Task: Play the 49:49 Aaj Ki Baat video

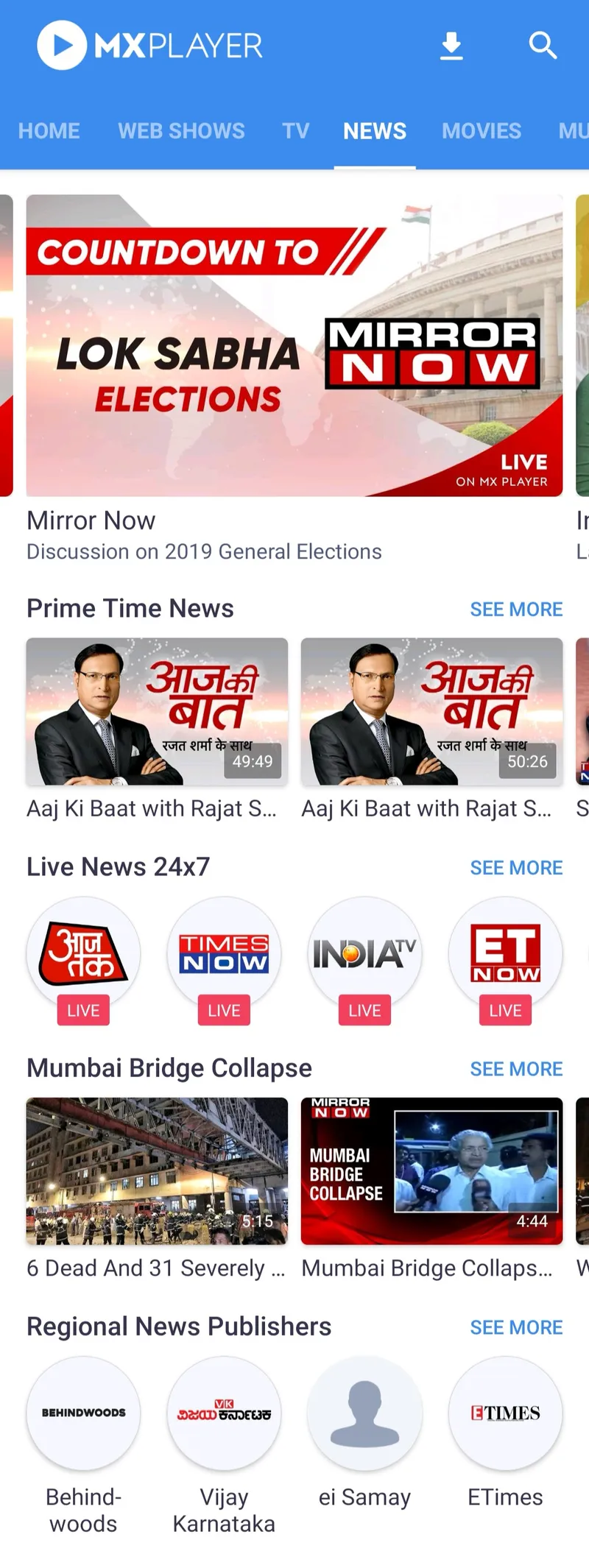Action: tap(157, 711)
